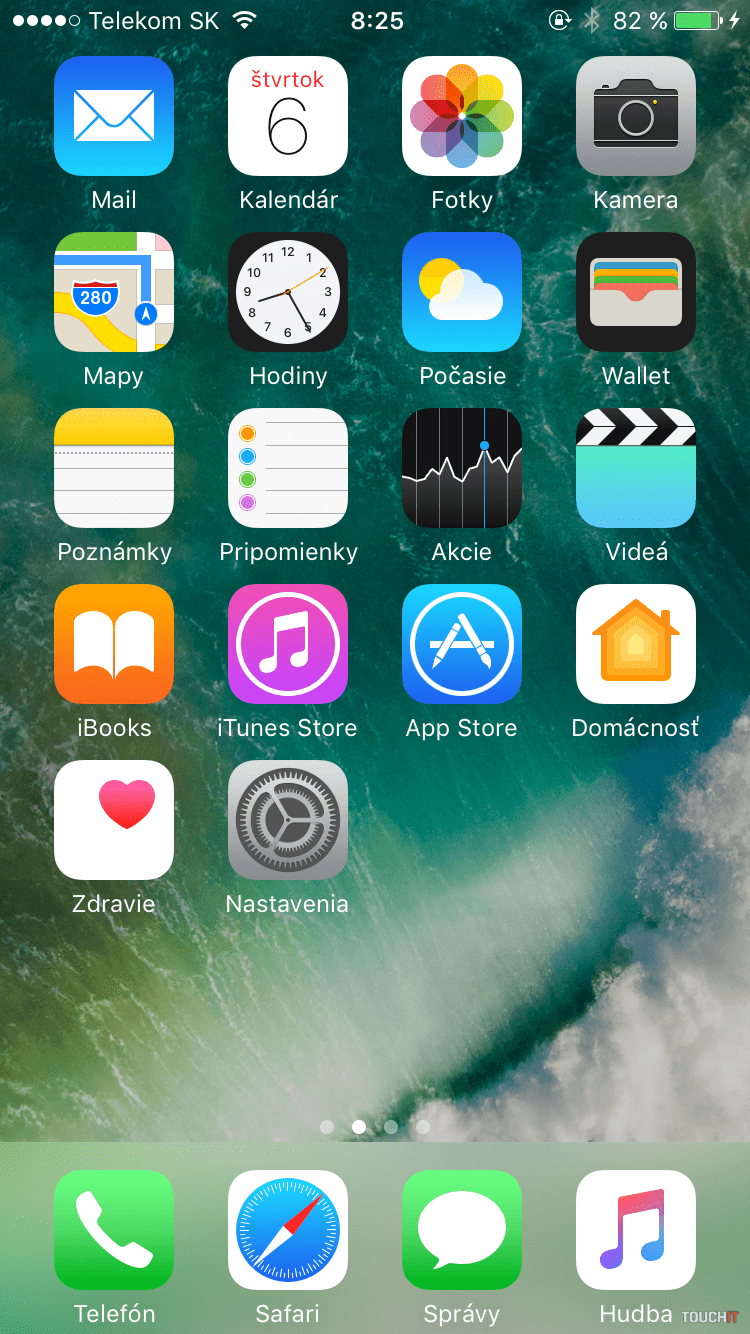Open Nastavenia settings
This screenshot has width=750, height=1334.
click(x=288, y=820)
